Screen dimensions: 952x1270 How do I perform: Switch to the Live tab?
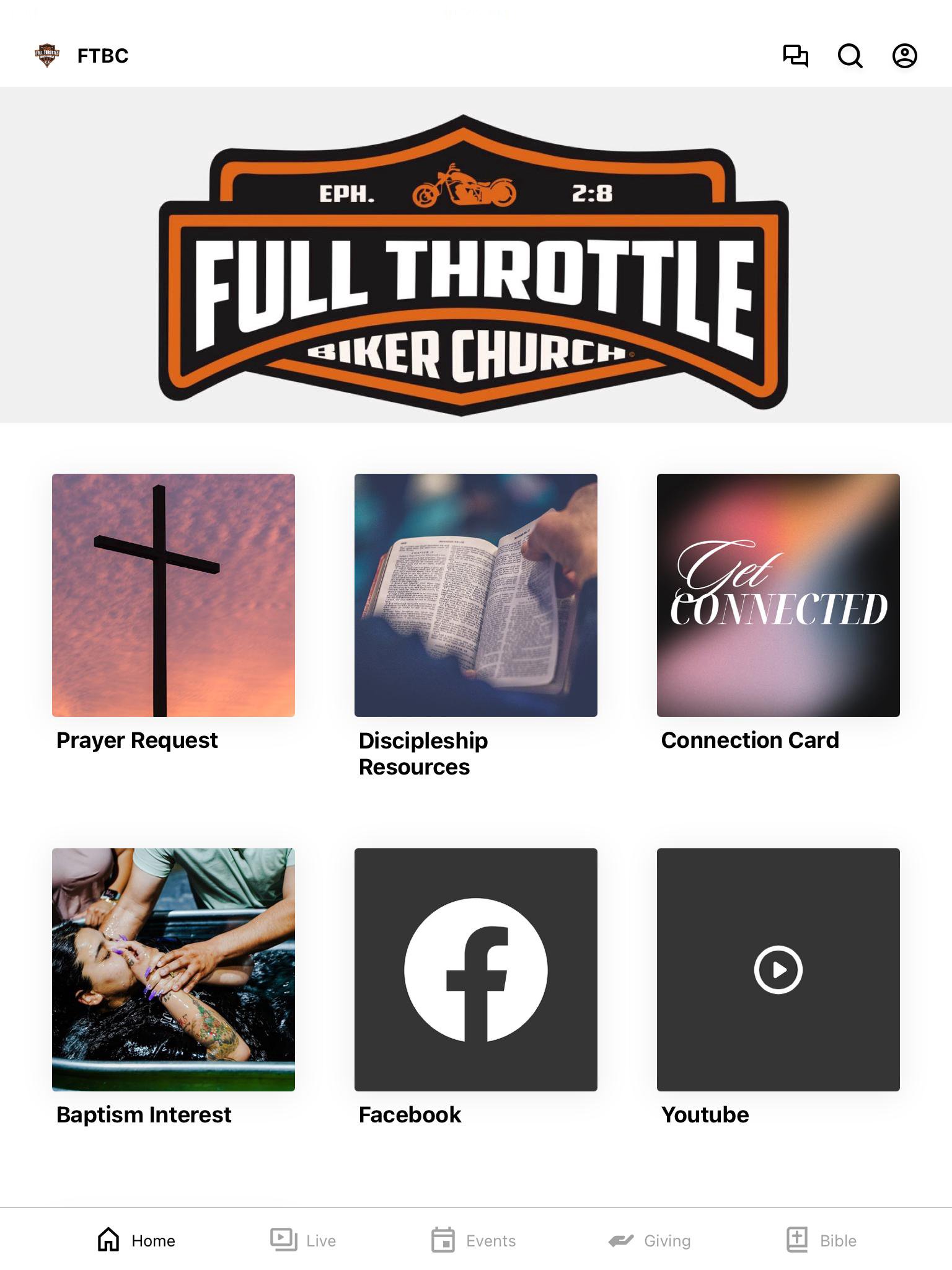pyautogui.click(x=304, y=1240)
